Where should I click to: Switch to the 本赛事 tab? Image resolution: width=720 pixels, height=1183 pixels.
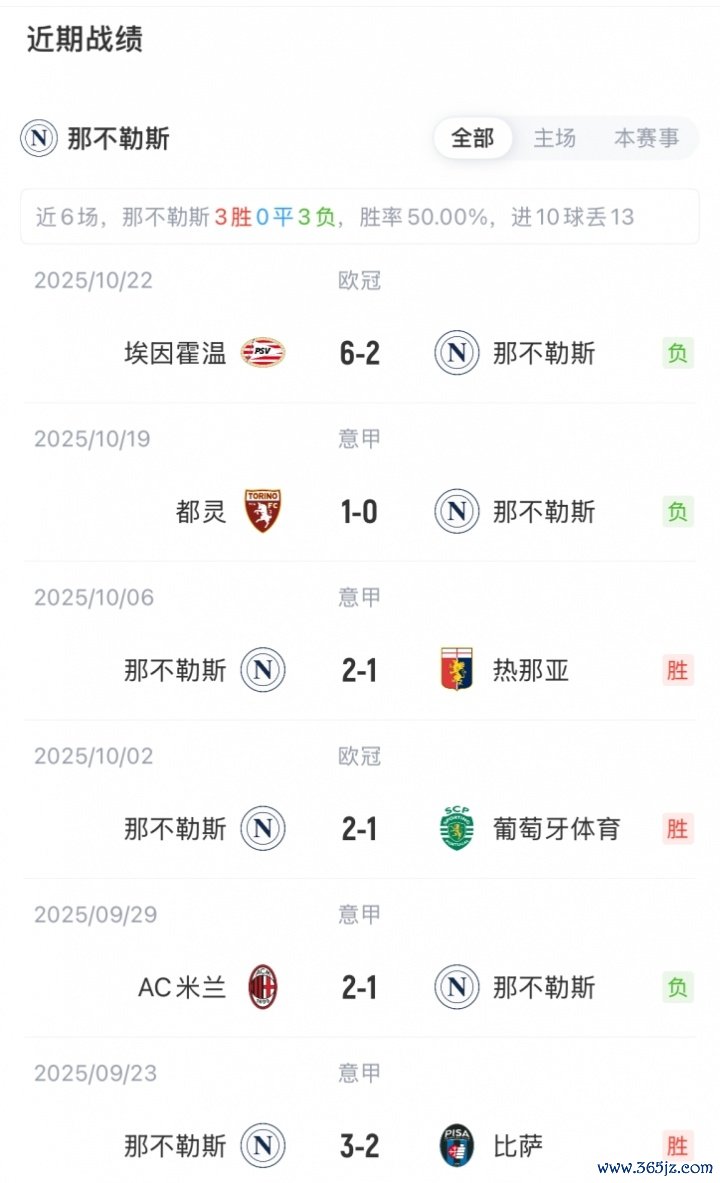click(646, 138)
